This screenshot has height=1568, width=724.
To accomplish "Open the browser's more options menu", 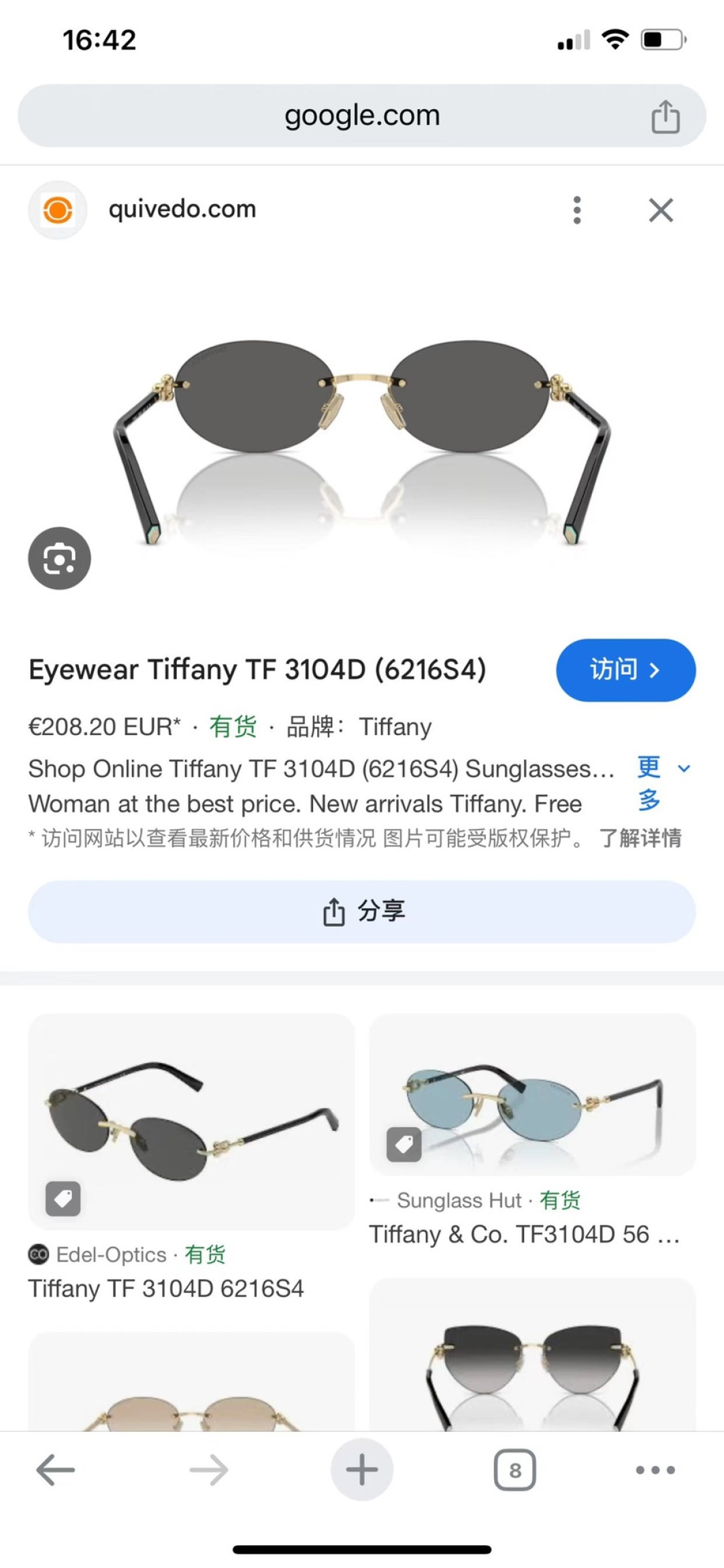I will (x=655, y=1470).
